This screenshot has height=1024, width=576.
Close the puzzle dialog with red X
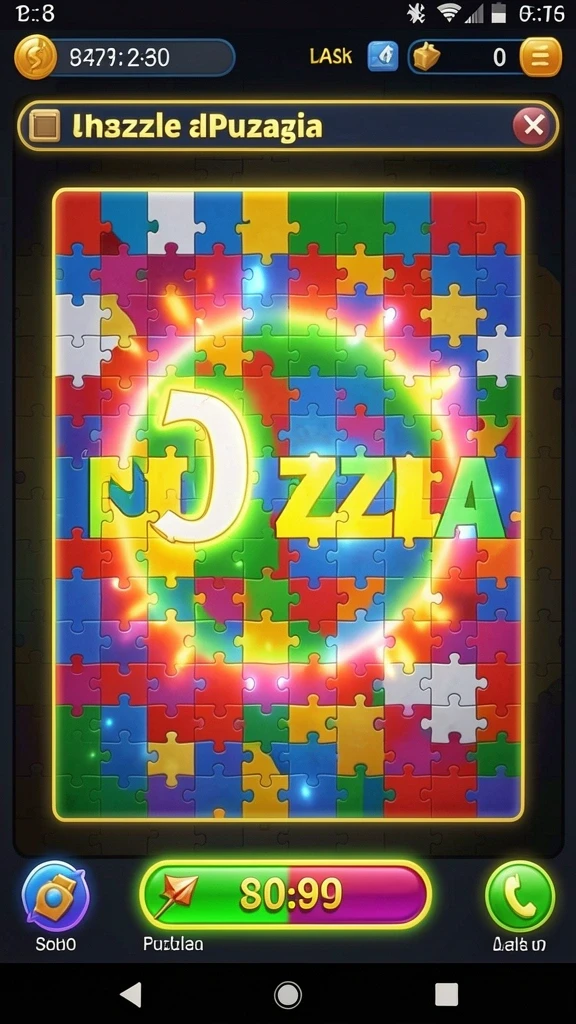[533, 126]
